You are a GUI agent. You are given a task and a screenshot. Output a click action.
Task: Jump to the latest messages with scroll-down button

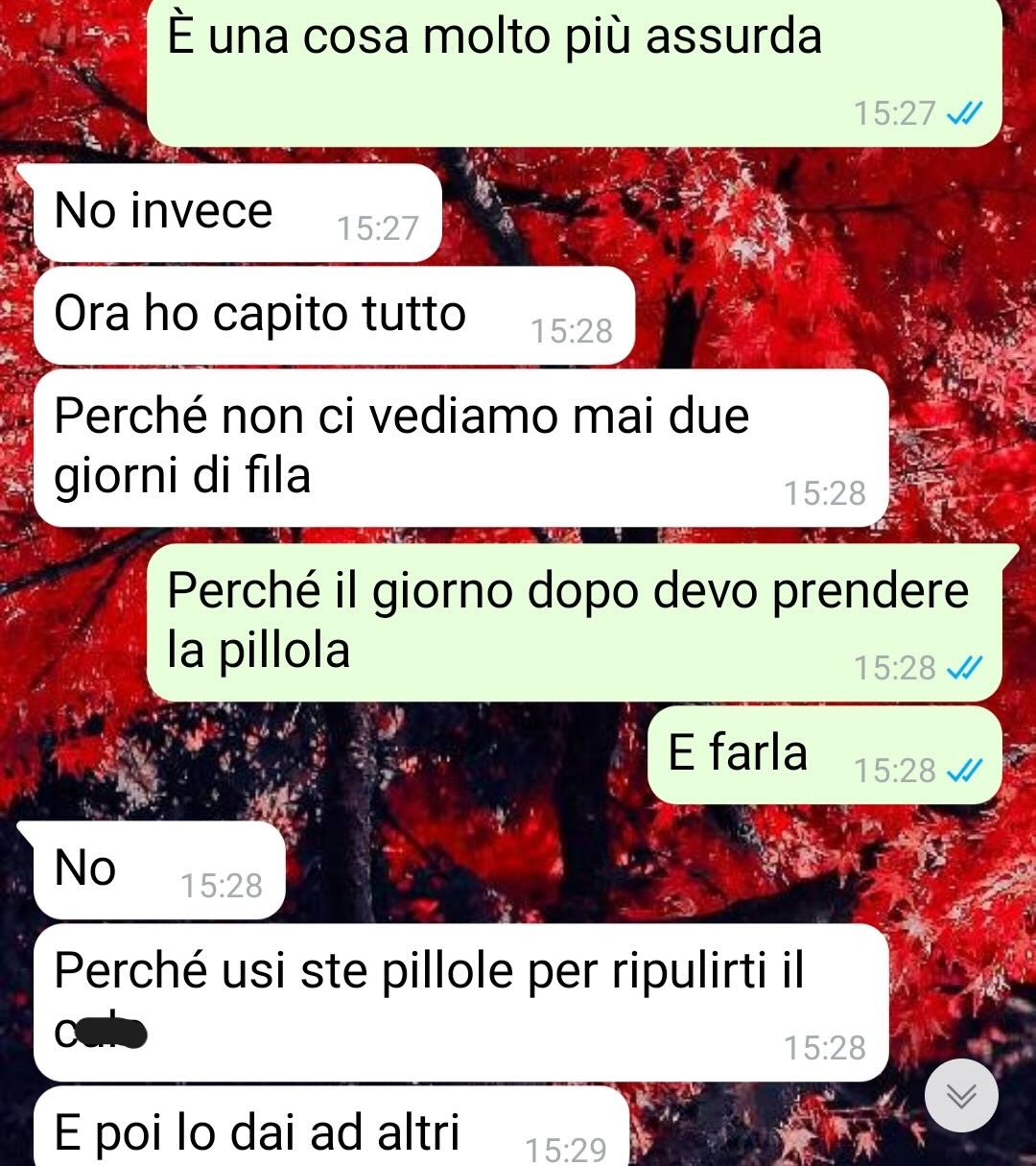coord(961,1095)
